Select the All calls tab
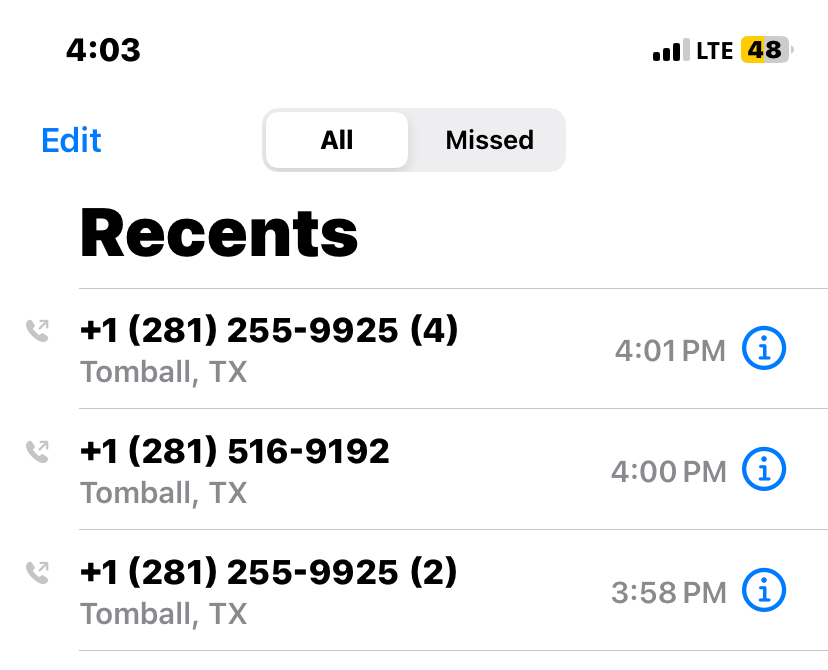Image resolution: width=828 pixels, height=670 pixels. pos(337,140)
